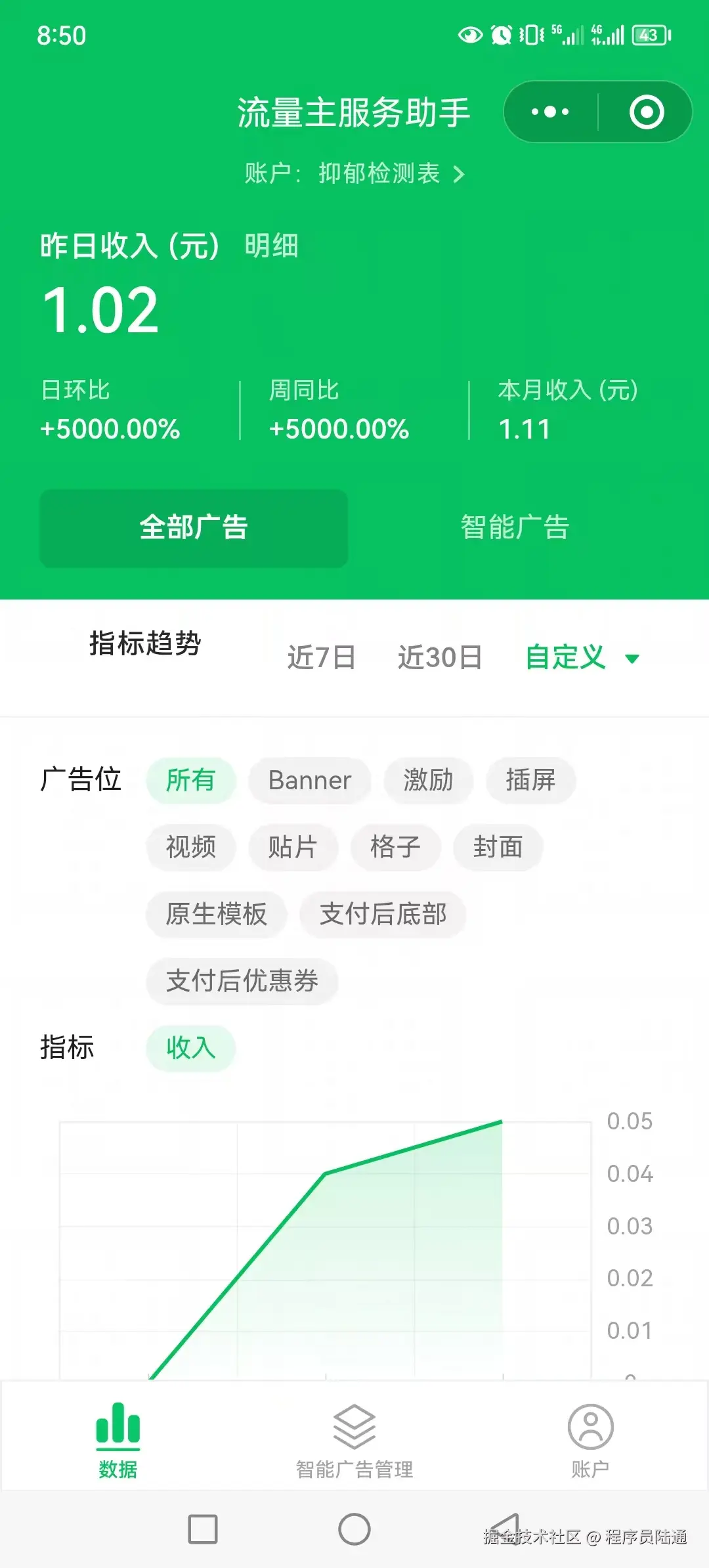Select the 近30日 time range

(440, 657)
